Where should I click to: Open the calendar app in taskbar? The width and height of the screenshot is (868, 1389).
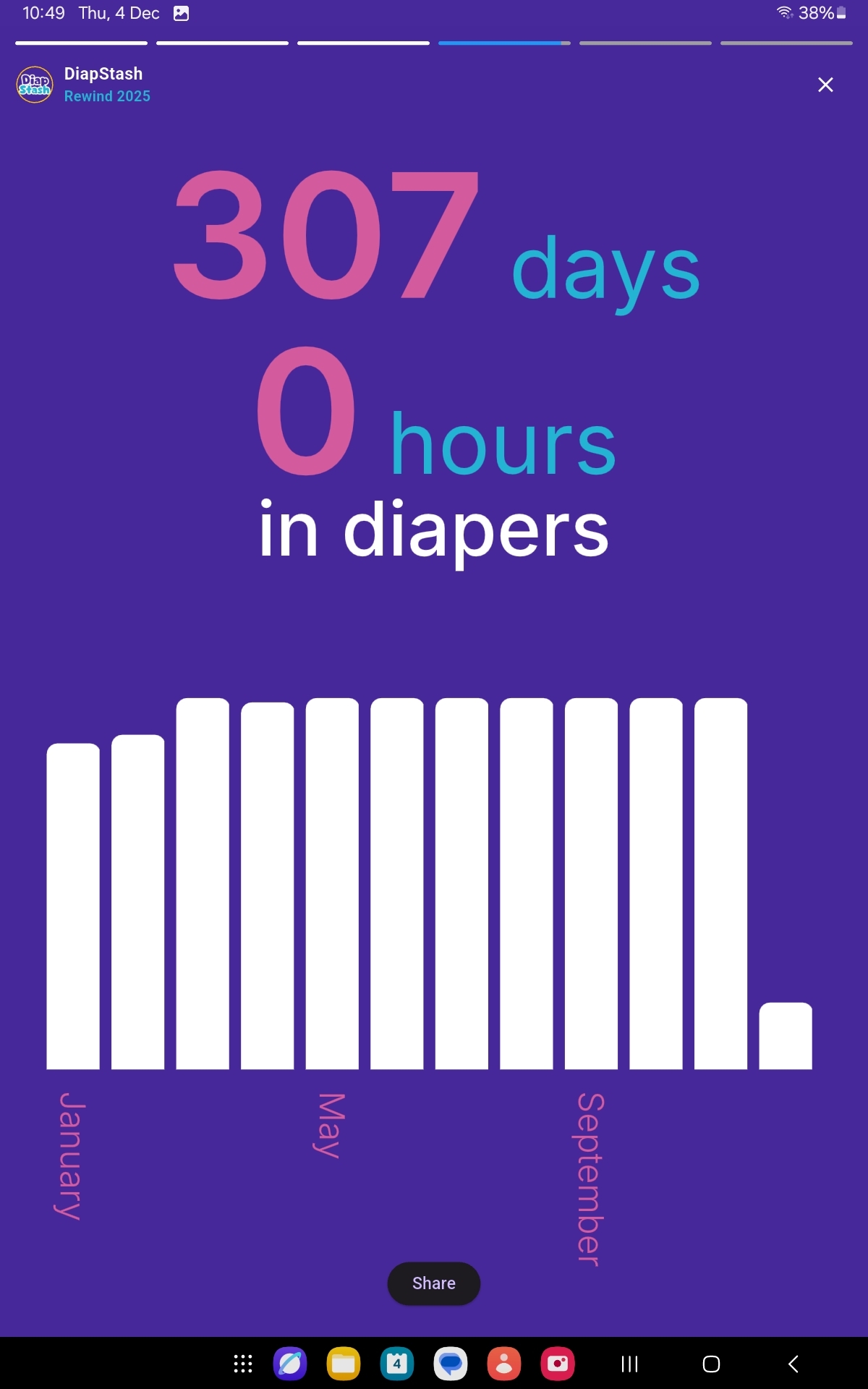tap(397, 1364)
